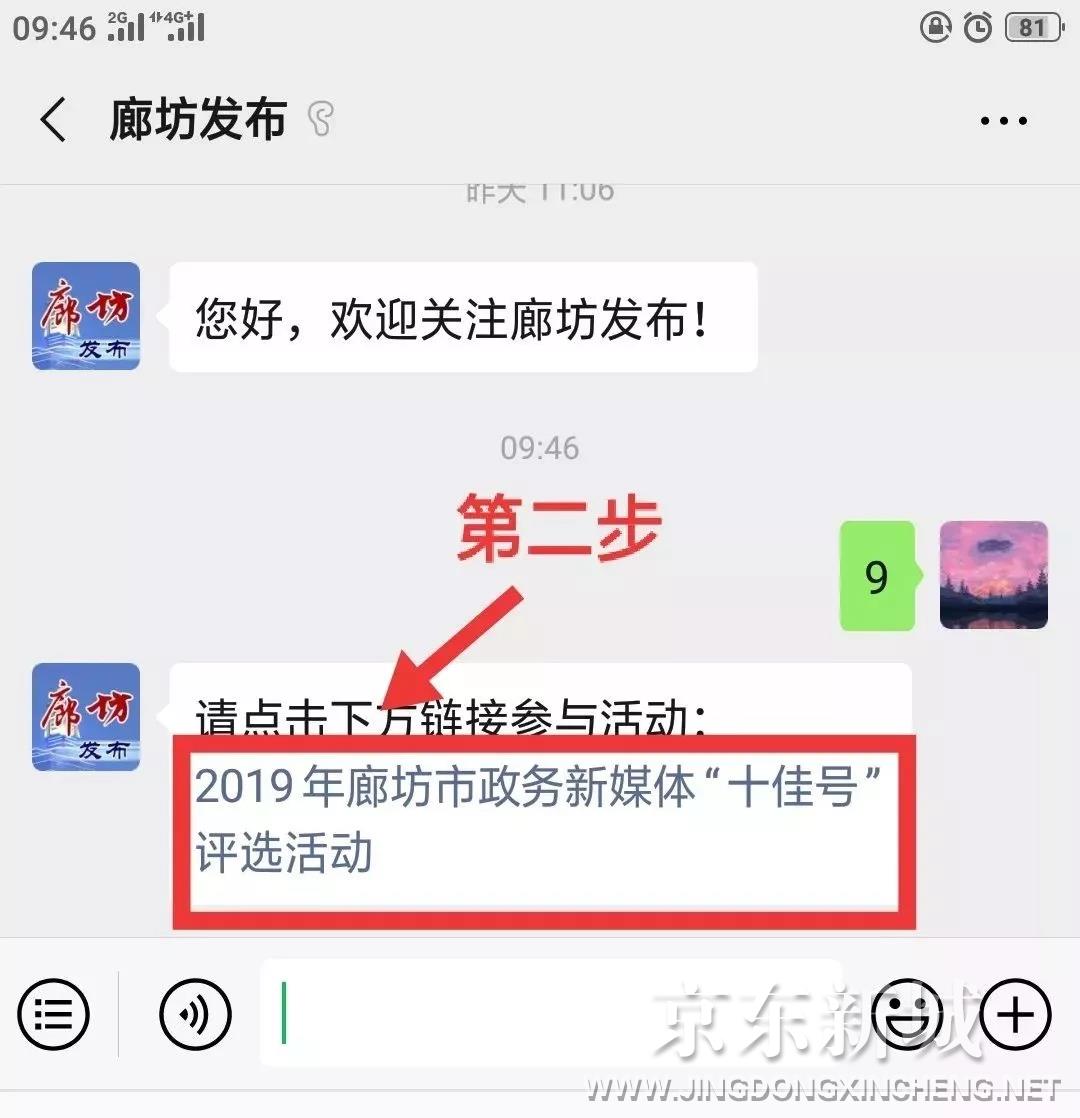Open the plus attachments panel
1080x1118 pixels.
point(1016,1014)
